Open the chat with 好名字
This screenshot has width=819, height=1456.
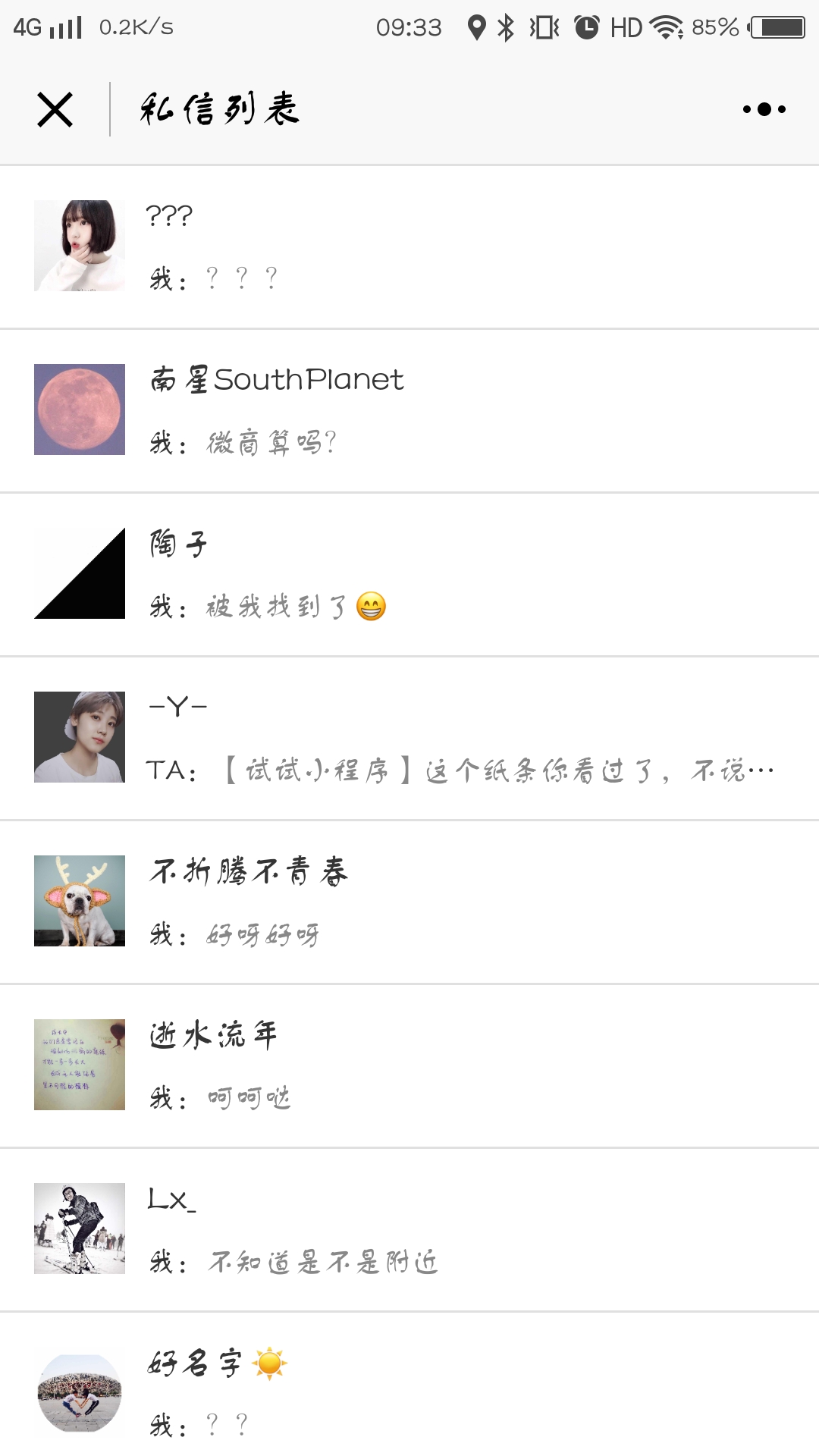(409, 1392)
